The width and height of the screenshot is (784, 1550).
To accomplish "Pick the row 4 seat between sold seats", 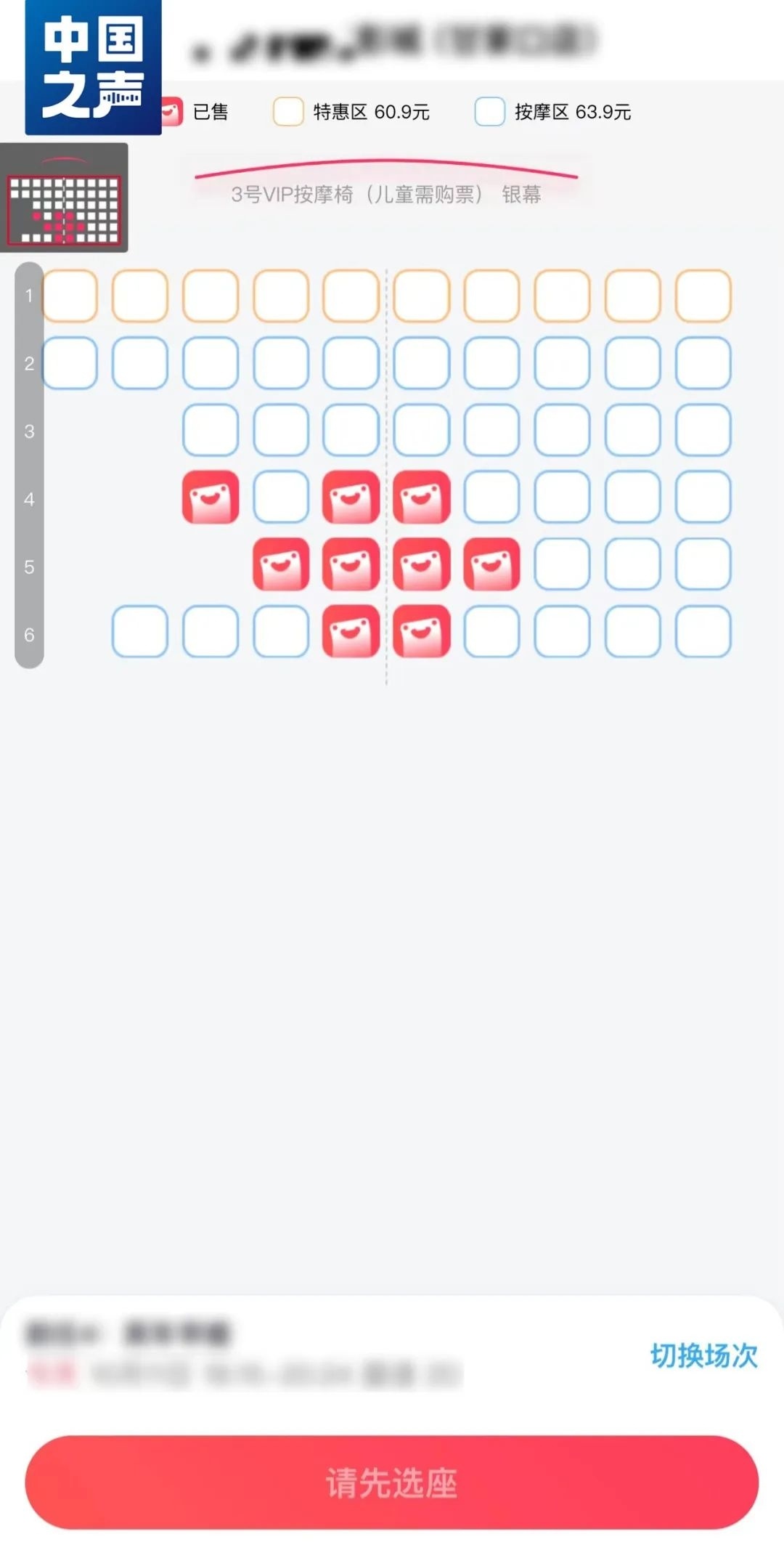I will pyautogui.click(x=281, y=498).
